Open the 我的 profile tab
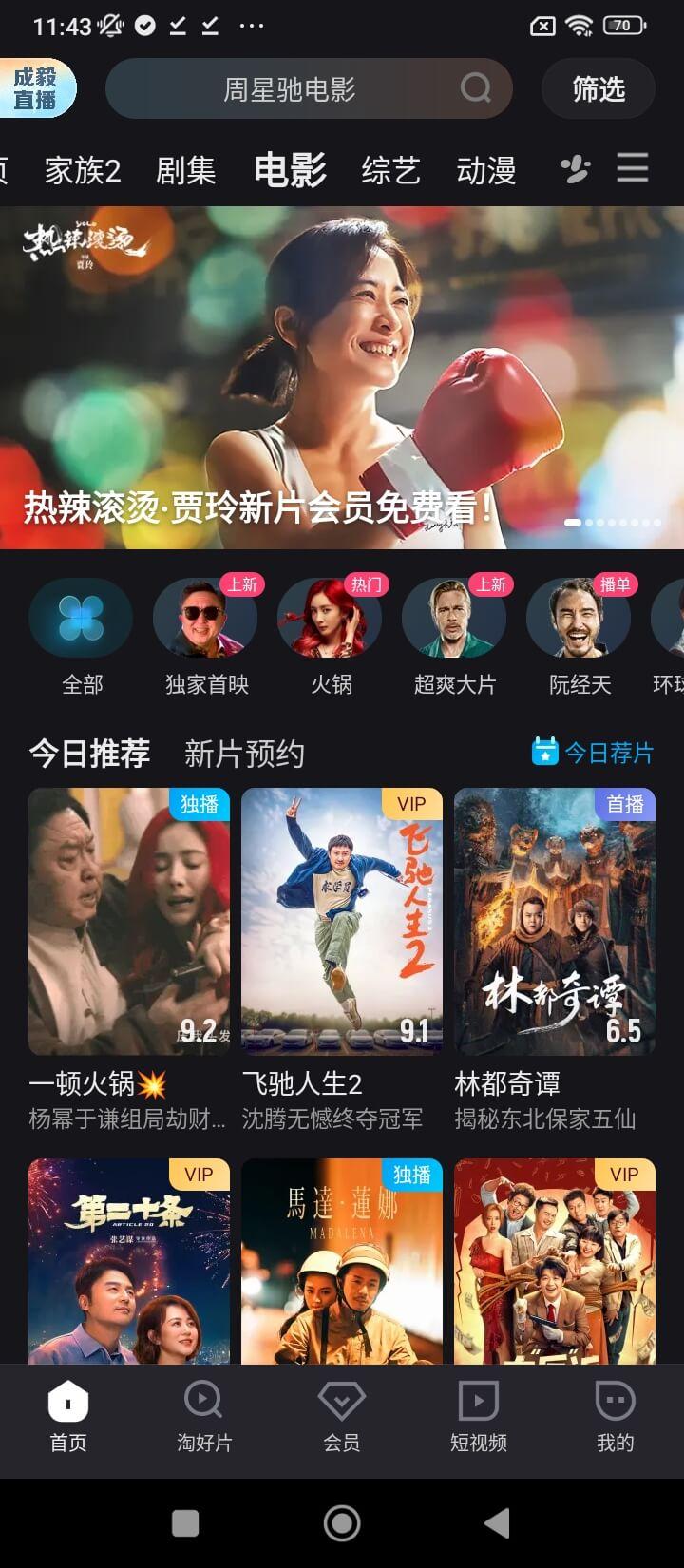This screenshot has height=1568, width=684. coord(615,1416)
